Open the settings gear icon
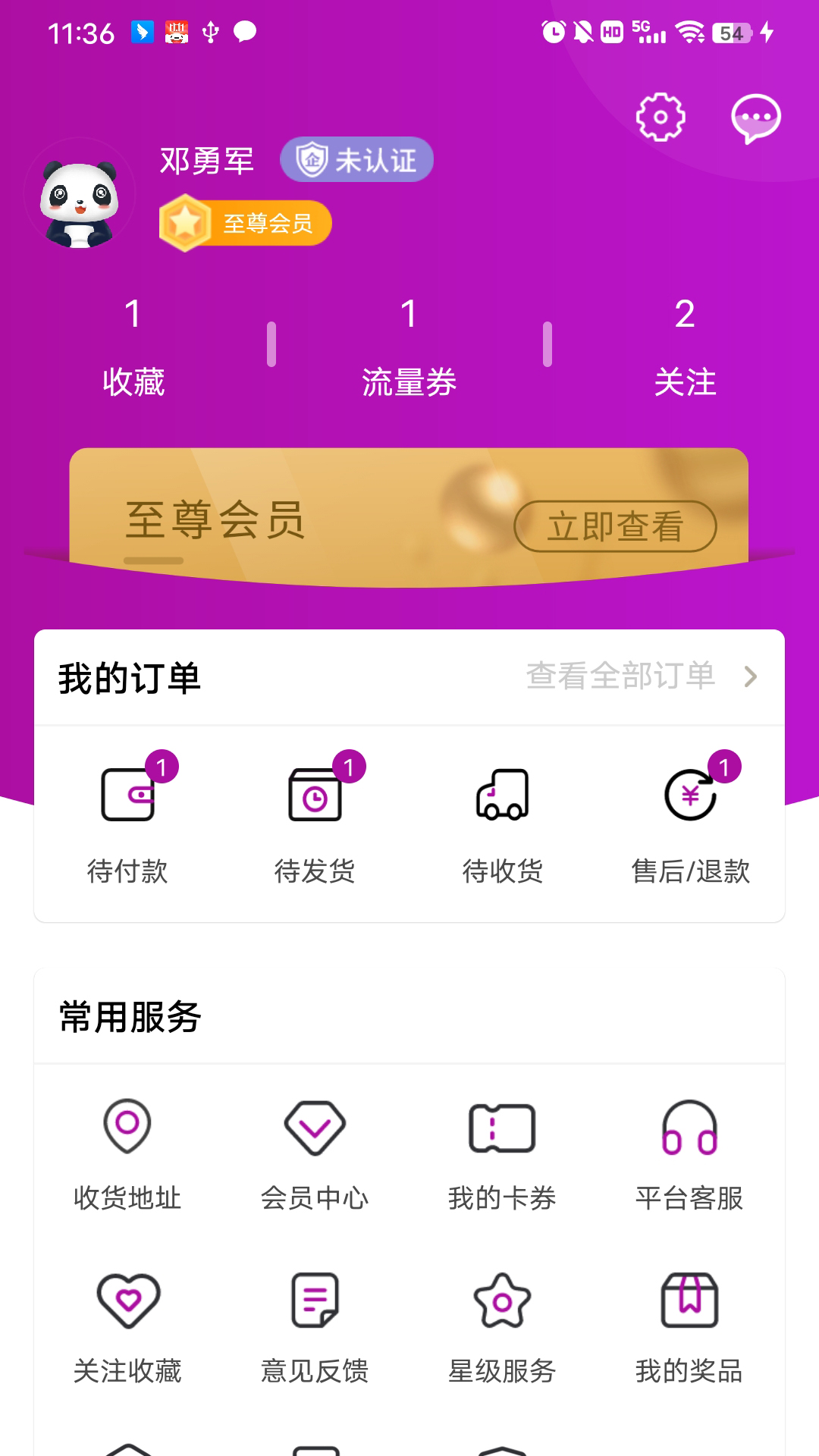 click(x=660, y=118)
